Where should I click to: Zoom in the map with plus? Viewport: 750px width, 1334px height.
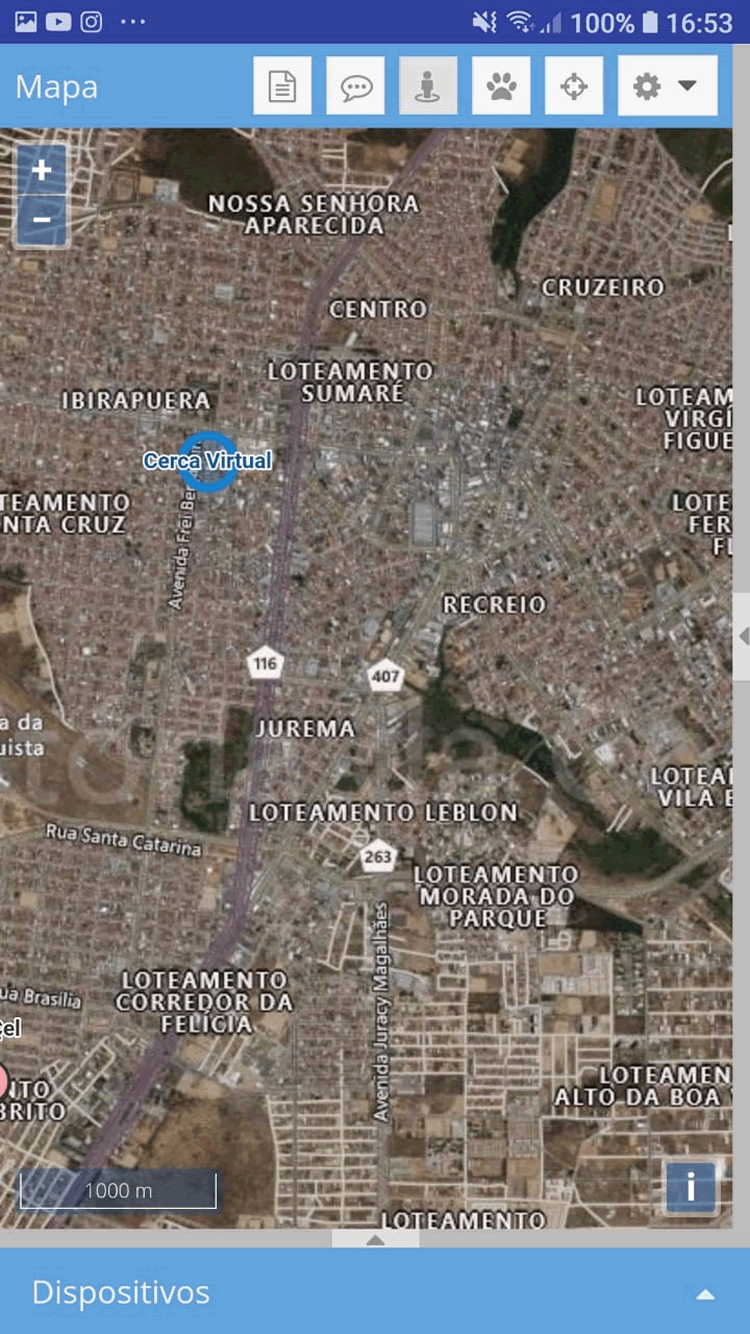pos(42,170)
